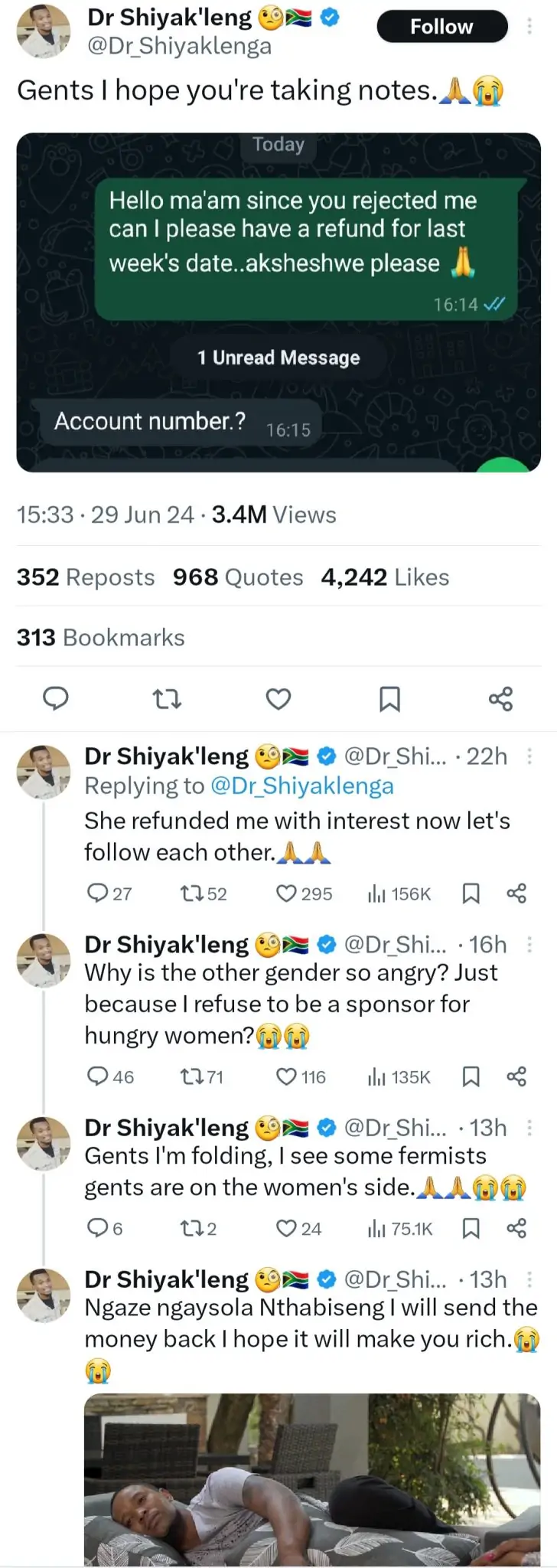This screenshot has width=557, height=1568.
Task: Open overflow menu on the main post
Action: point(529,26)
